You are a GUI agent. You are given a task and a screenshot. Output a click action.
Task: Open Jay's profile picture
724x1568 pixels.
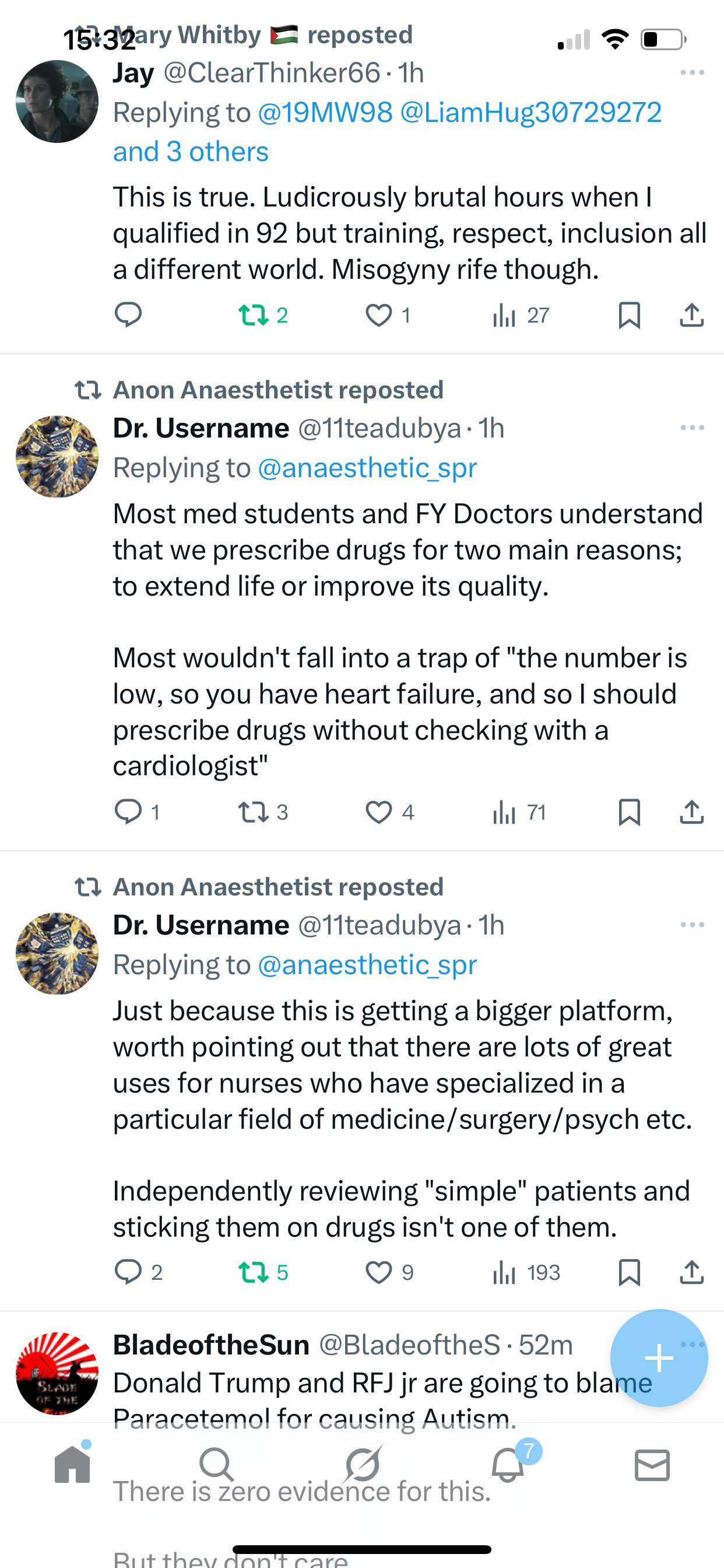pyautogui.click(x=57, y=101)
